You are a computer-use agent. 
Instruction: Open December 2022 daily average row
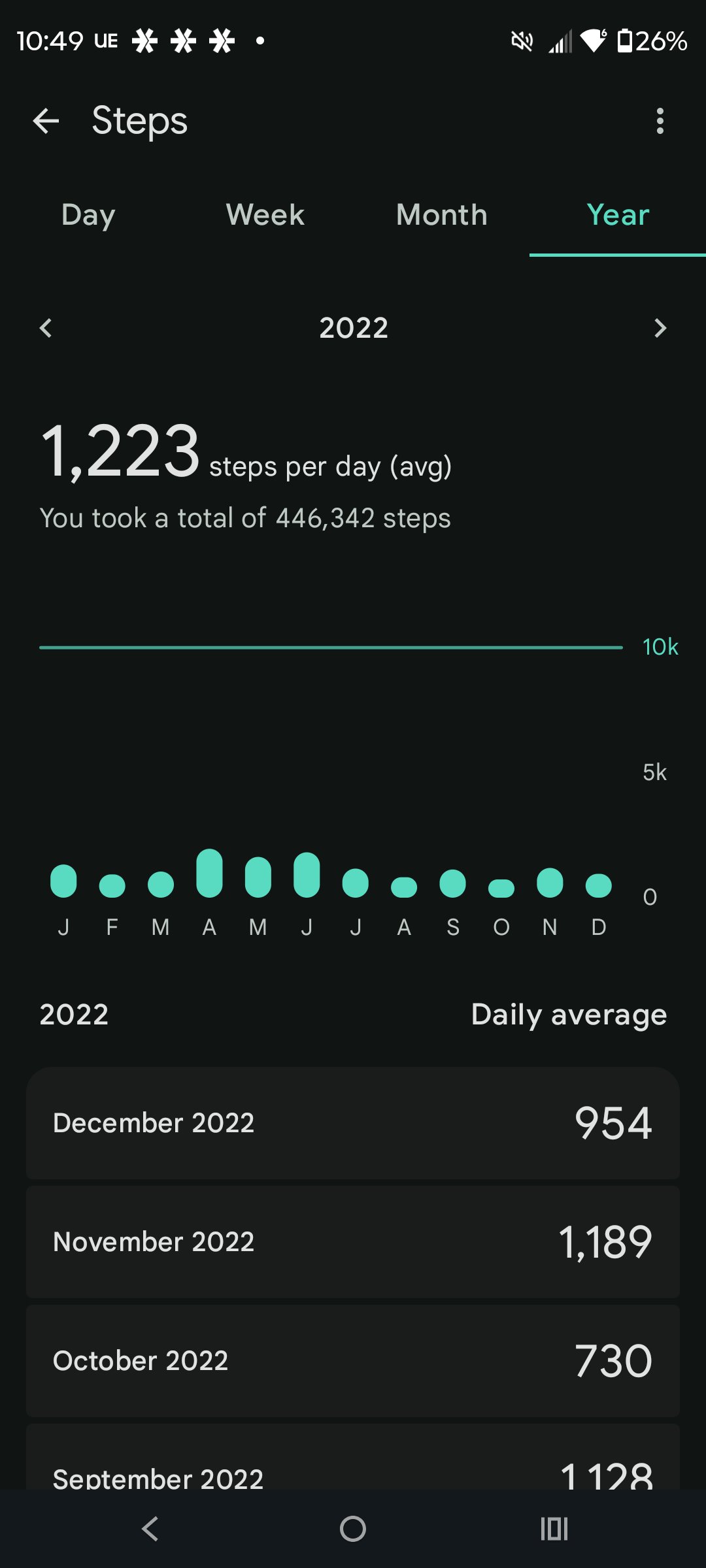coord(353,1123)
